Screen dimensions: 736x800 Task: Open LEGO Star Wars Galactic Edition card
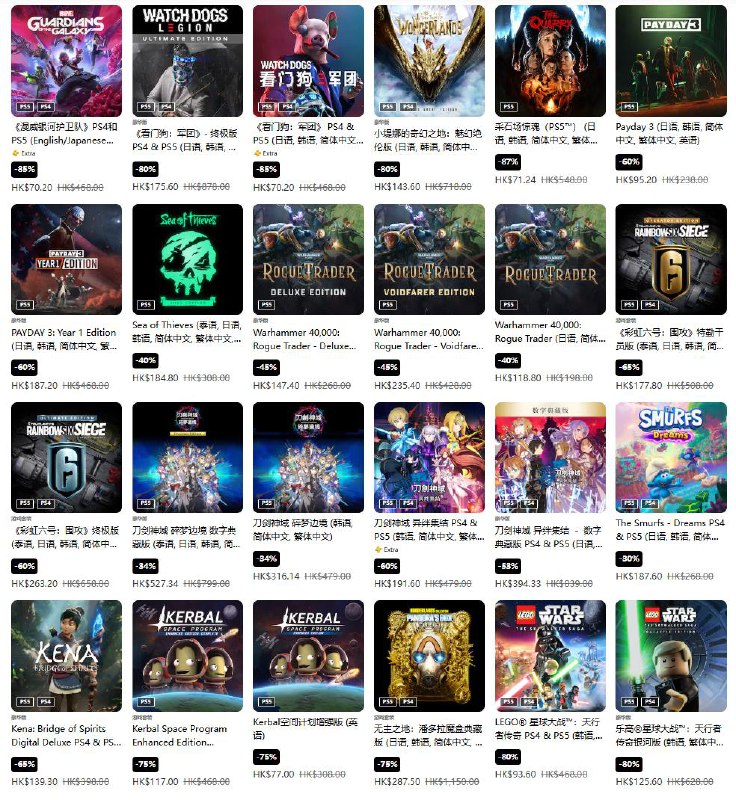pos(671,655)
